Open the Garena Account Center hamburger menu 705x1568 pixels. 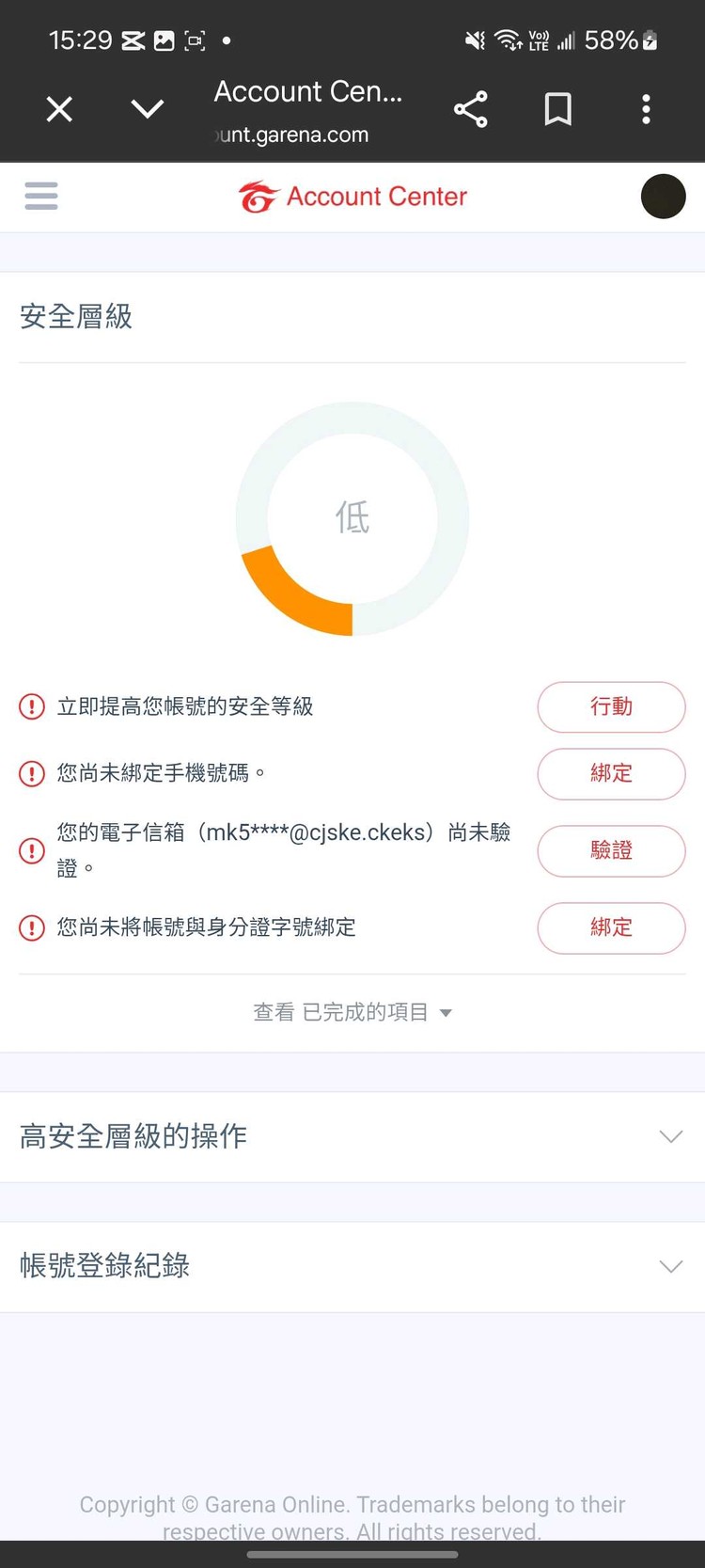tap(40, 196)
